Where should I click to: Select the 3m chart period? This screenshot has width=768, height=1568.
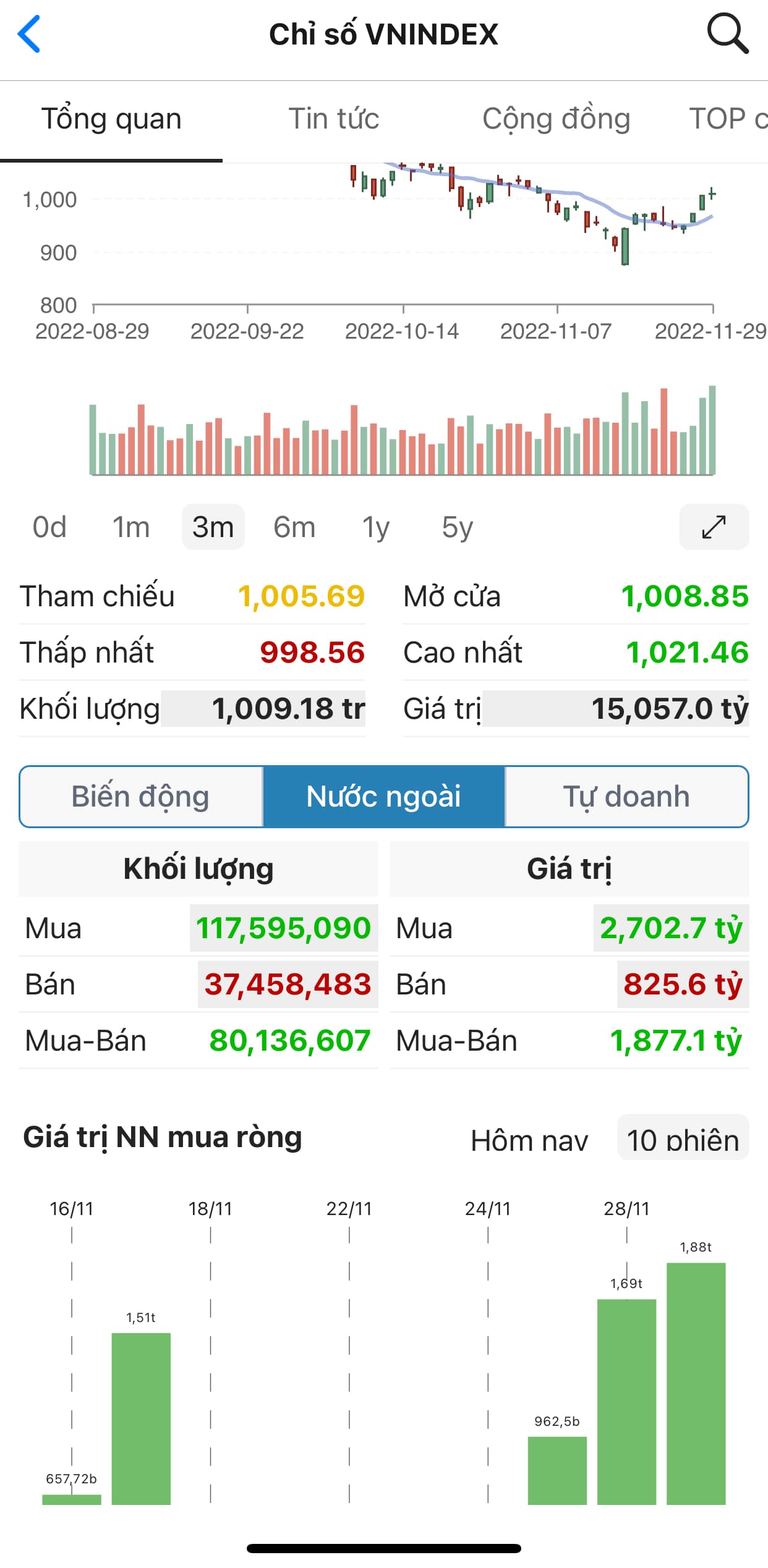coord(213,527)
